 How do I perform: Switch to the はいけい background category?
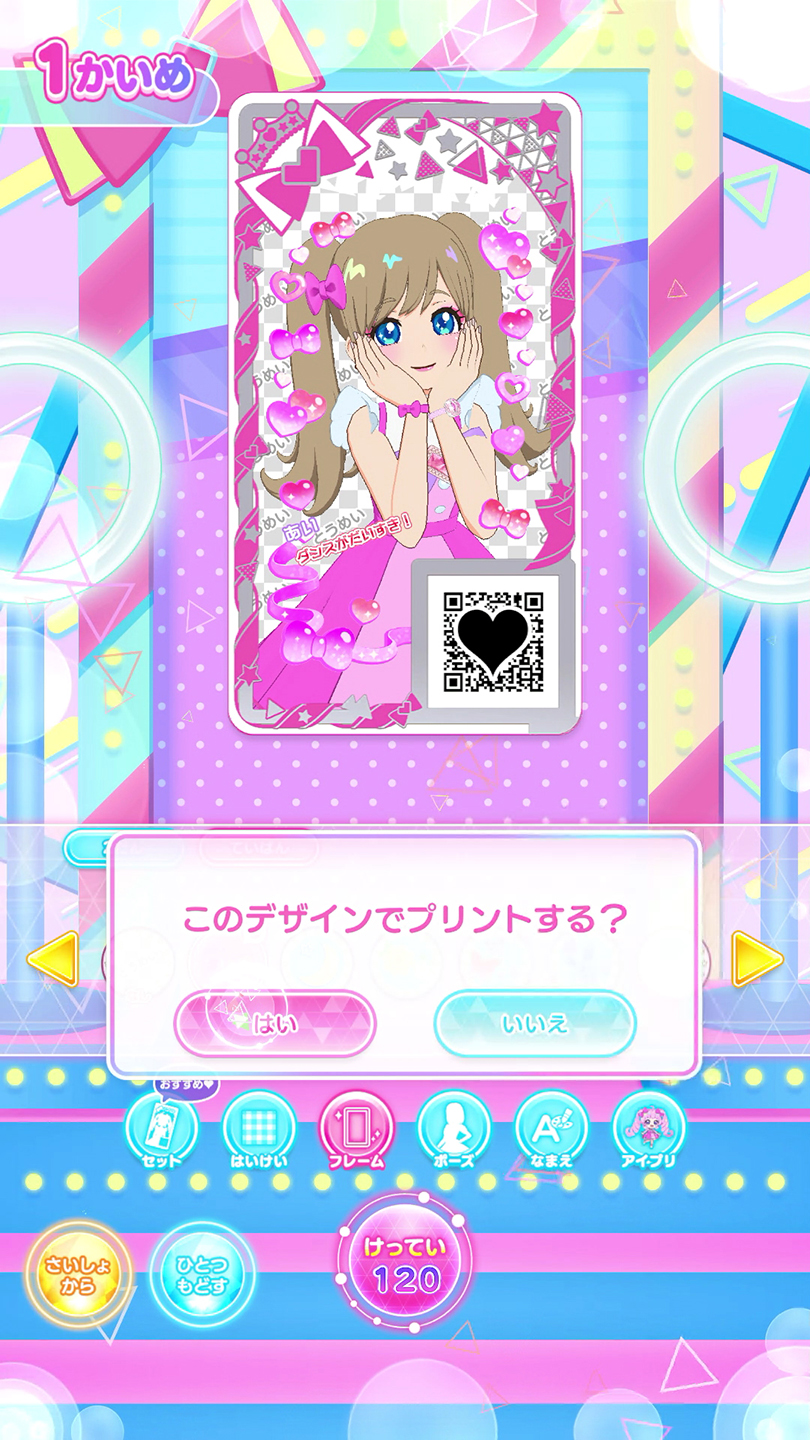[x=259, y=1130]
